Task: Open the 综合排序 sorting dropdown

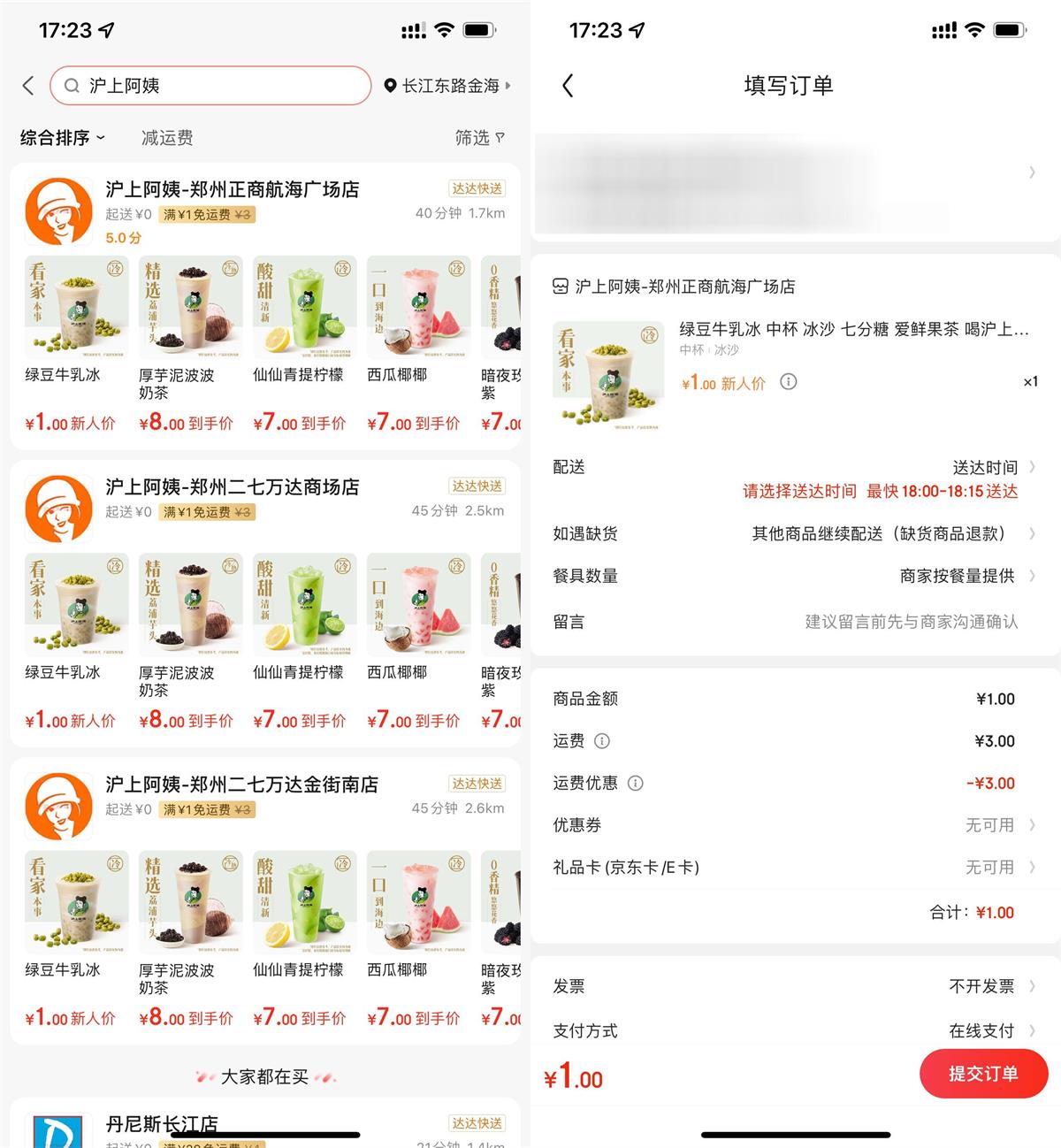Action: [x=62, y=138]
